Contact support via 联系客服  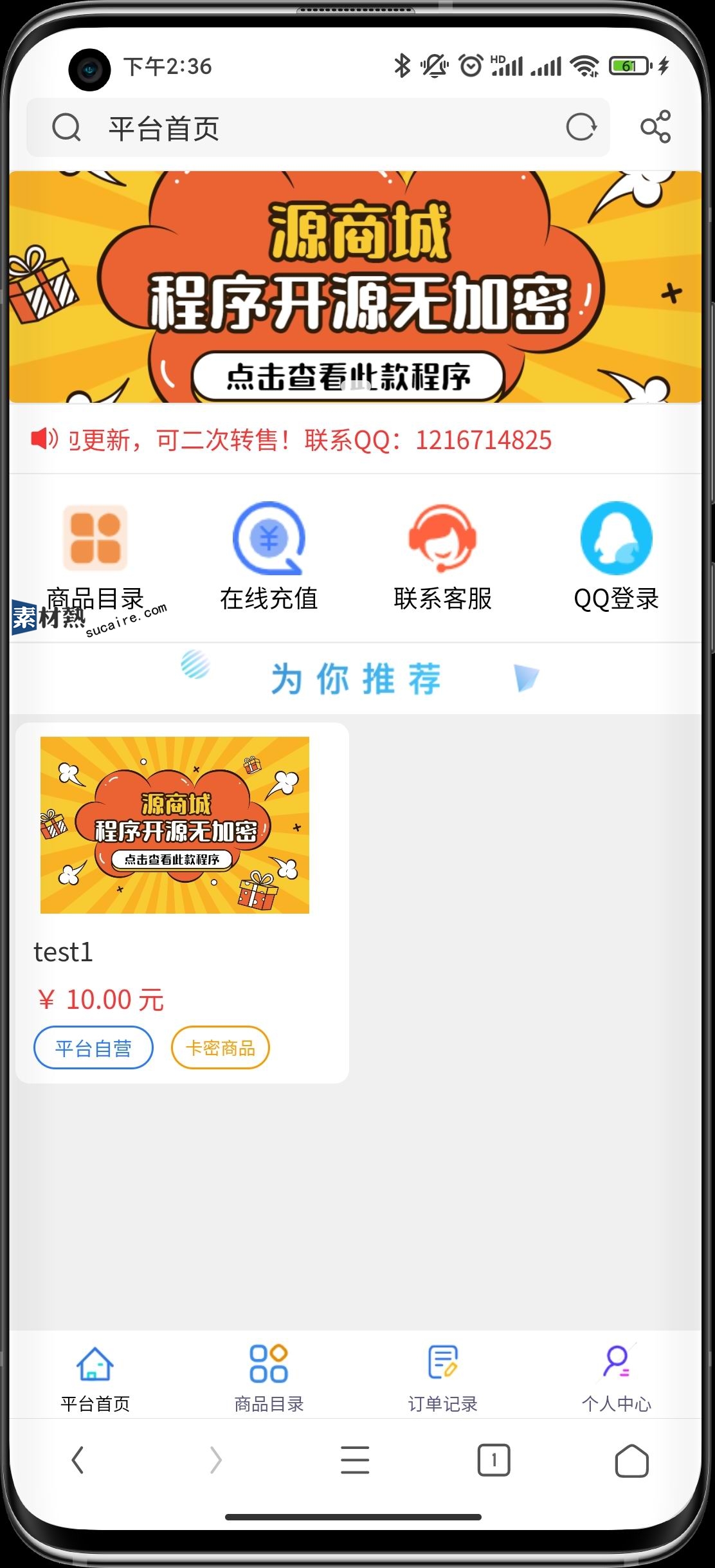pos(442,539)
